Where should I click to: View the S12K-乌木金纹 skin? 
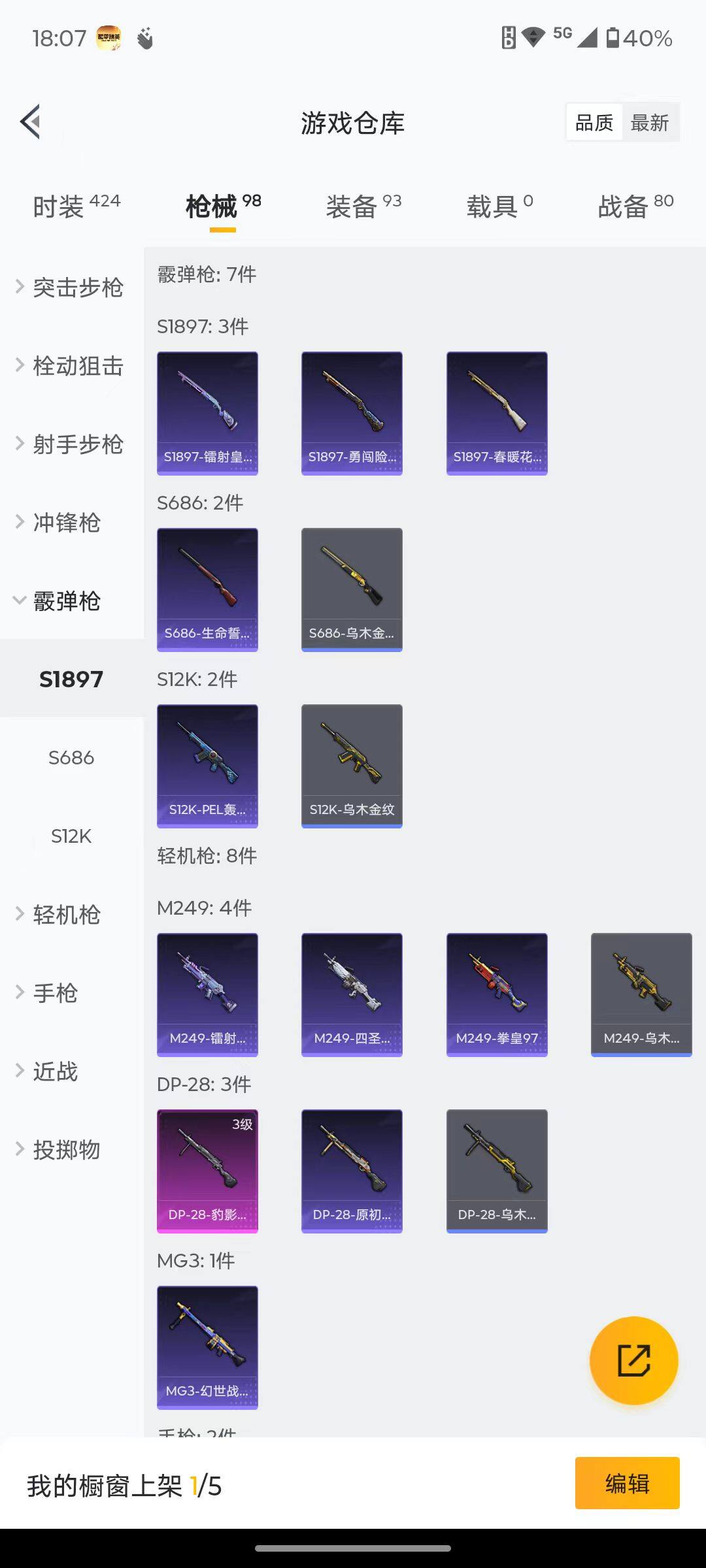352,766
